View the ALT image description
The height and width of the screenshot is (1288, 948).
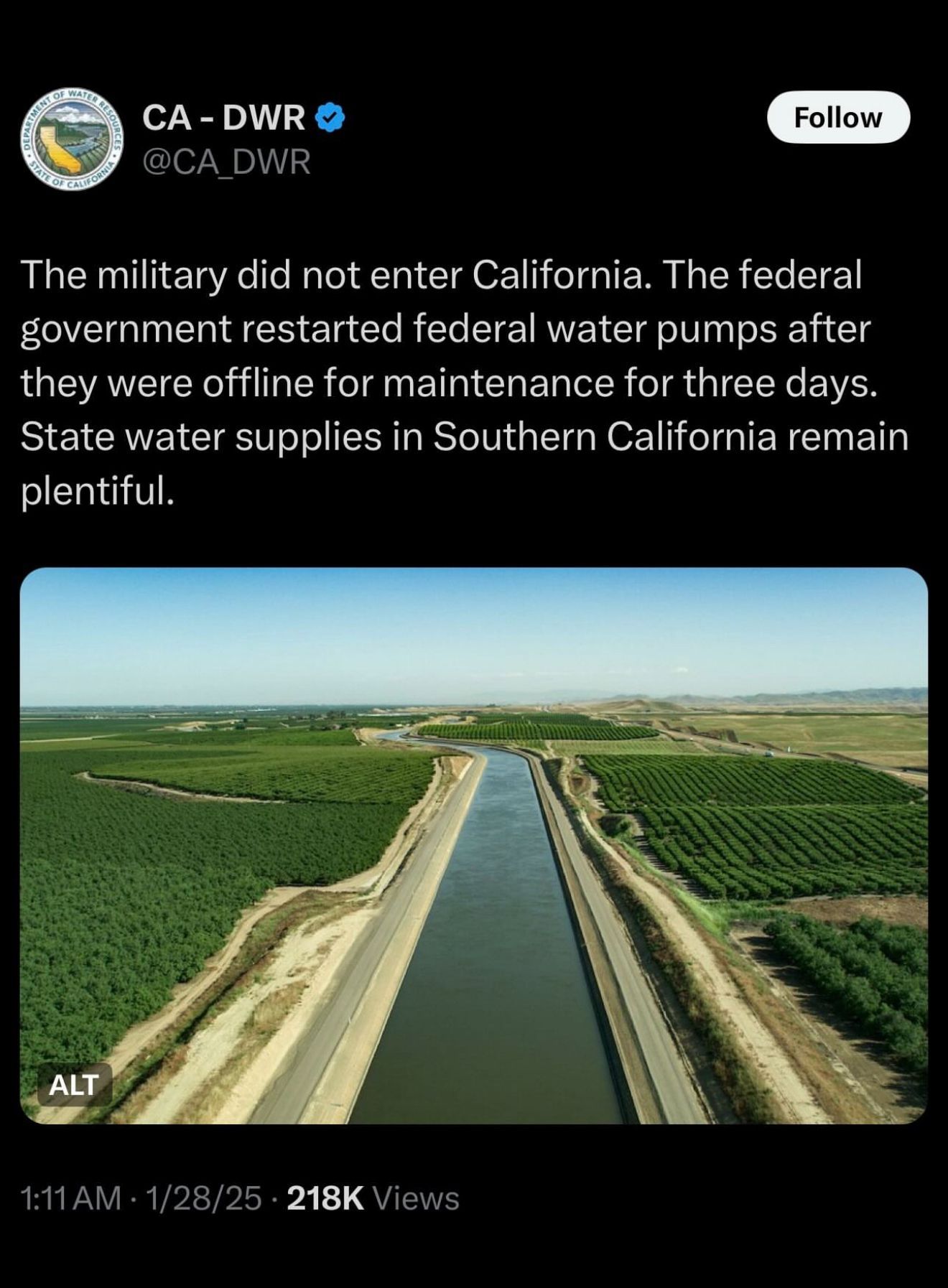tap(74, 1085)
